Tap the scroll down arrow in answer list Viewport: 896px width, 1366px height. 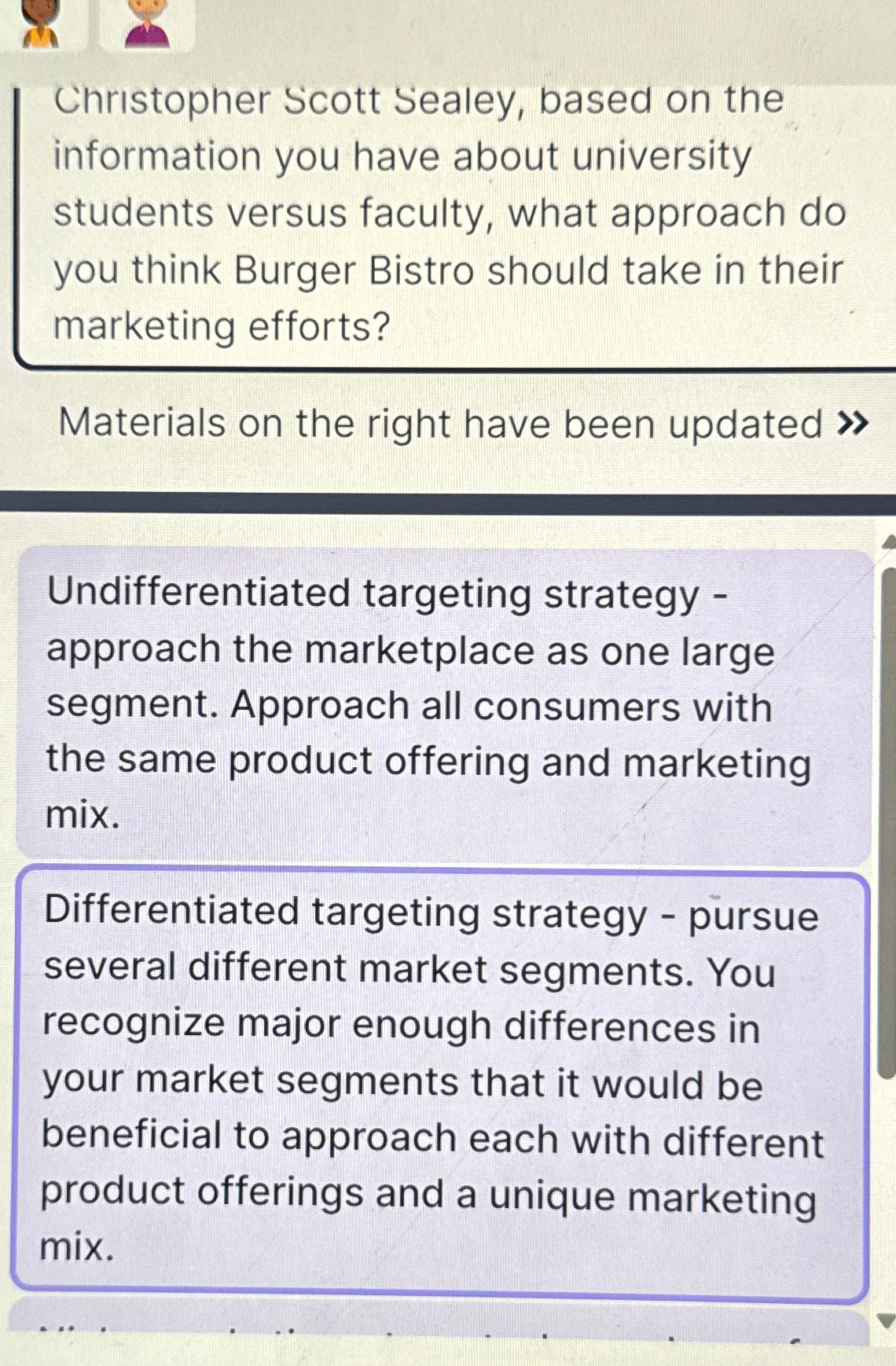click(886, 1320)
